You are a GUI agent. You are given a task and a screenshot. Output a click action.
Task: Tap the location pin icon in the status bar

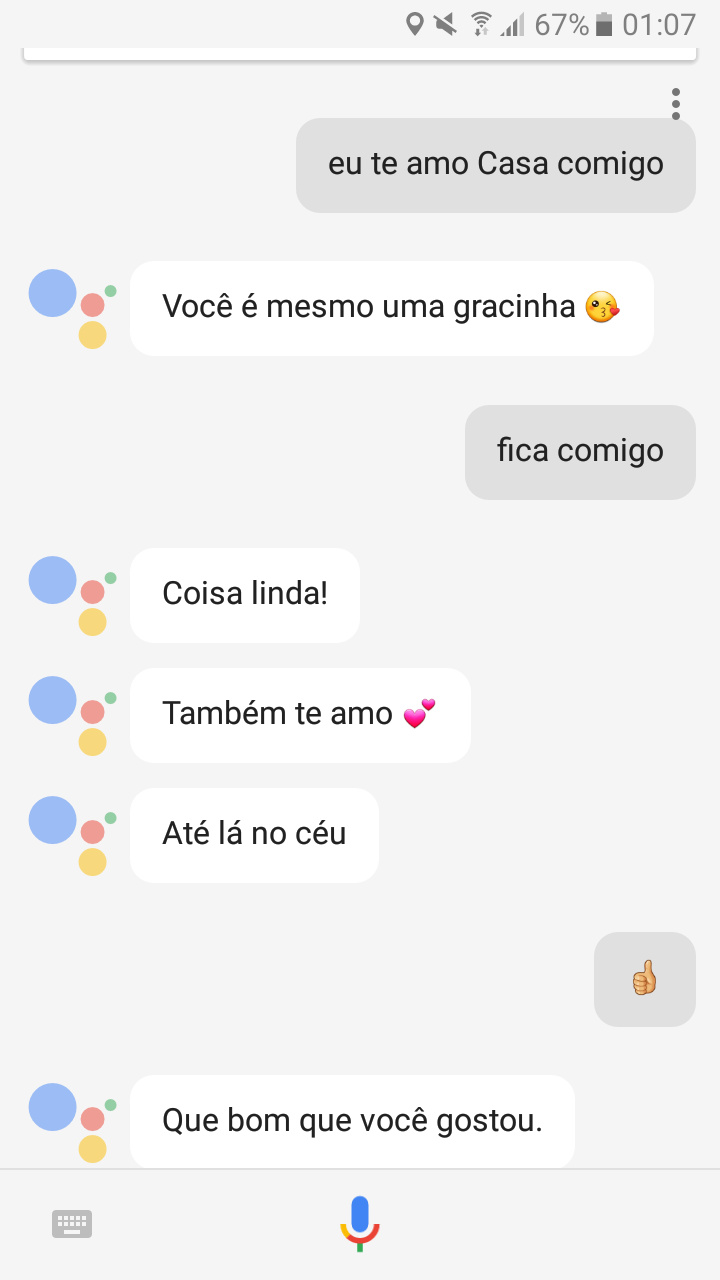416,25
